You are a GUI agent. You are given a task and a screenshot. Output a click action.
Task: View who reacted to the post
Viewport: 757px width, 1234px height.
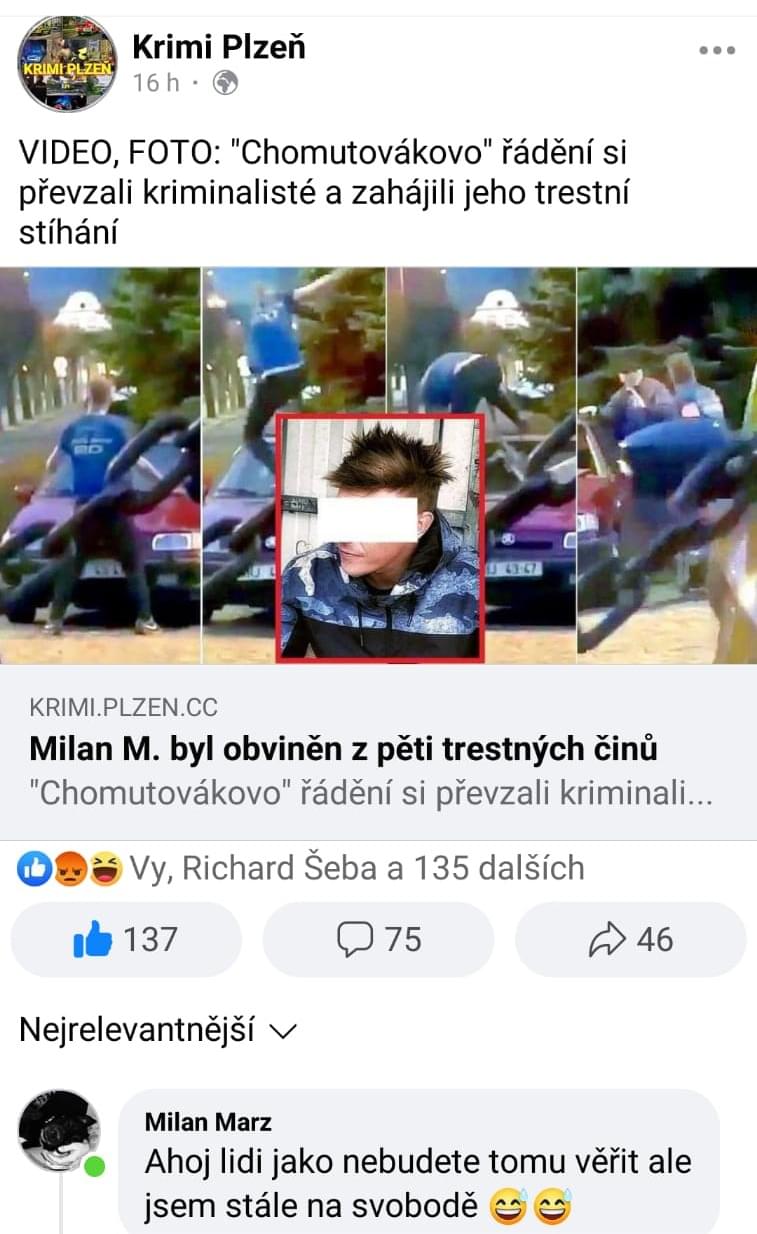point(300,868)
